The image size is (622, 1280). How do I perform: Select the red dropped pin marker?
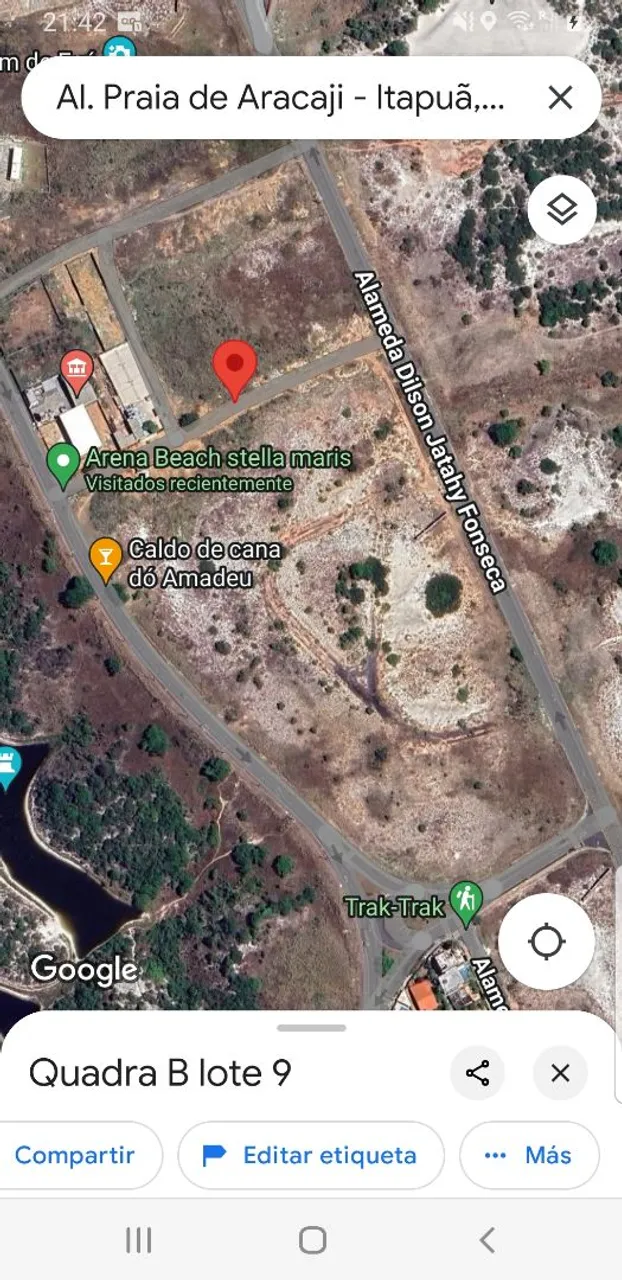[235, 370]
